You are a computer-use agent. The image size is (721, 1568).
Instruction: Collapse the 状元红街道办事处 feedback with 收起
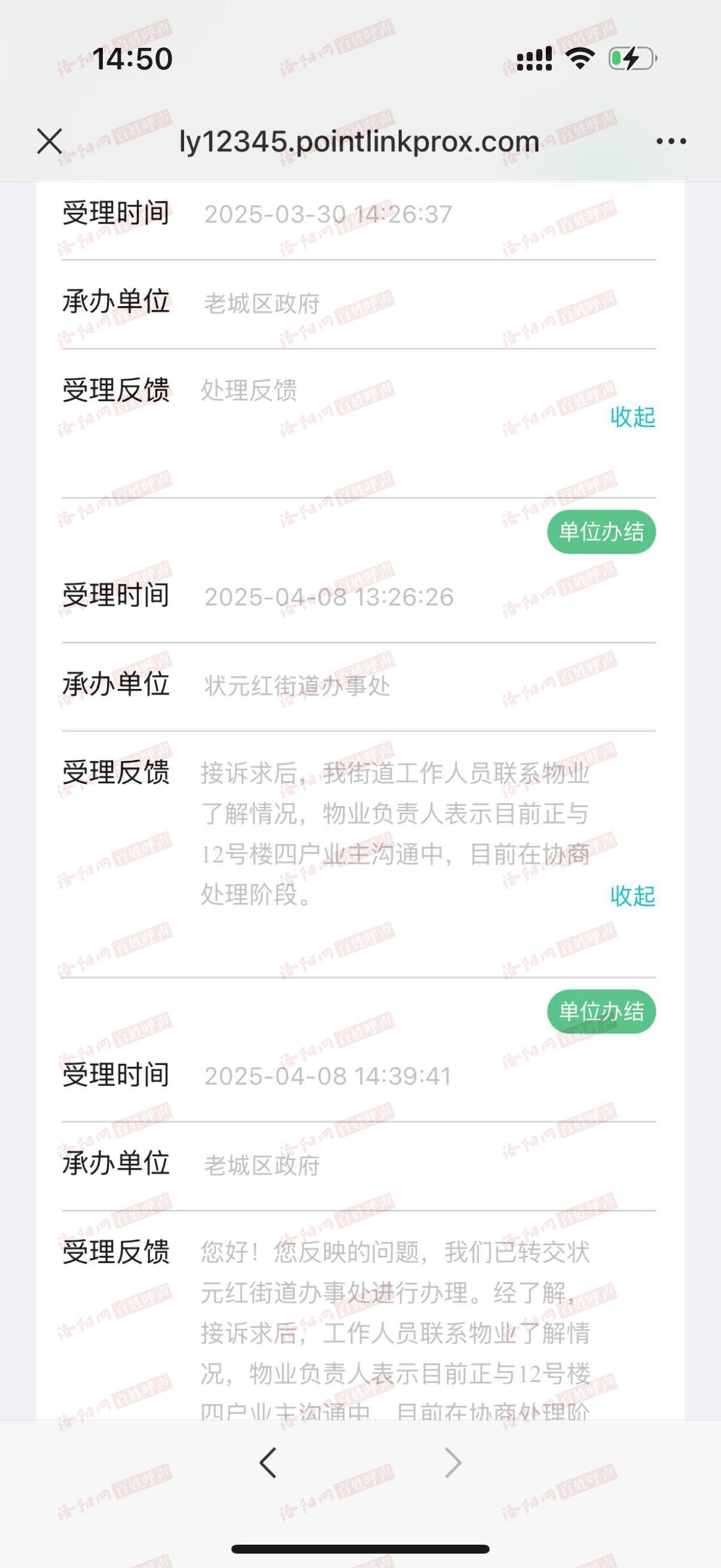pyautogui.click(x=633, y=896)
